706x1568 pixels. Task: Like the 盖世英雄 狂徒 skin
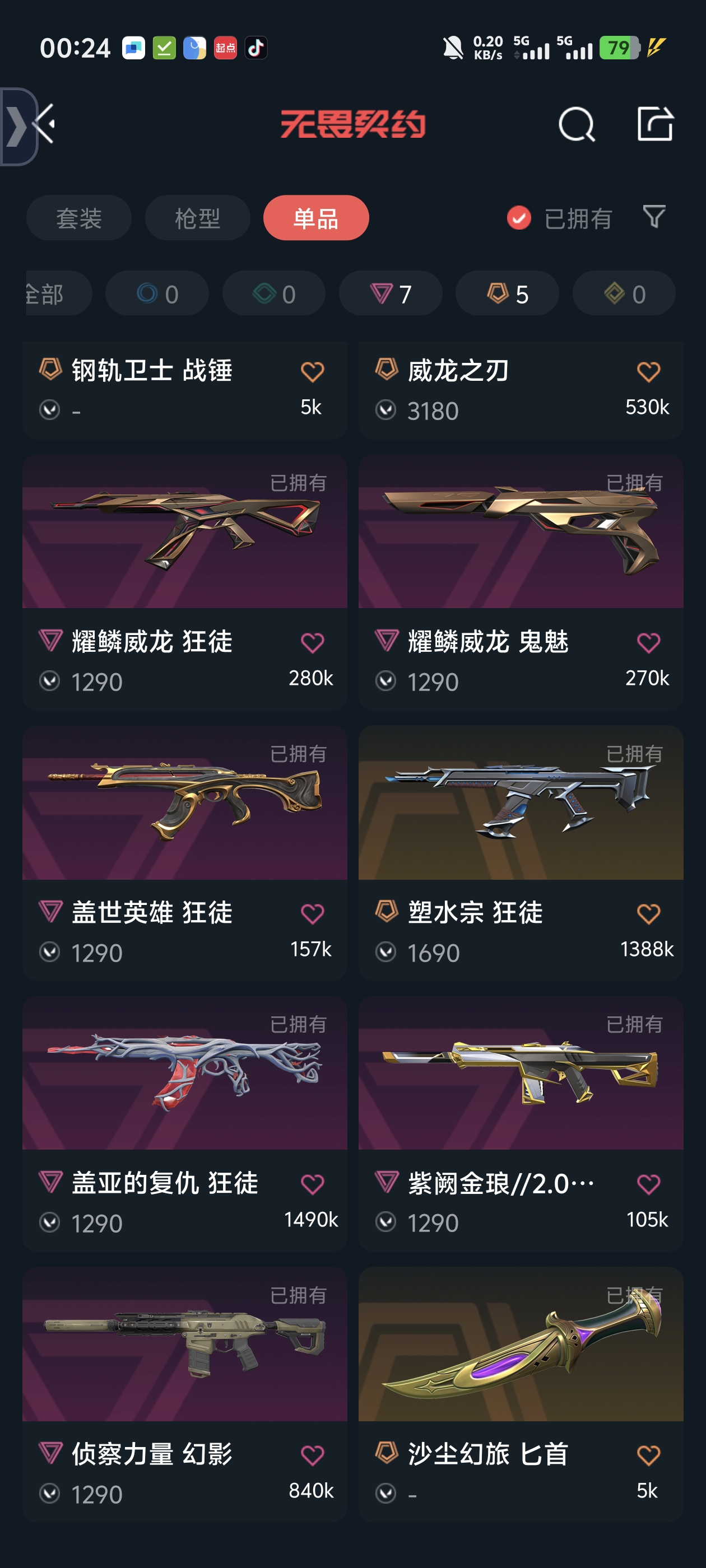[x=312, y=914]
